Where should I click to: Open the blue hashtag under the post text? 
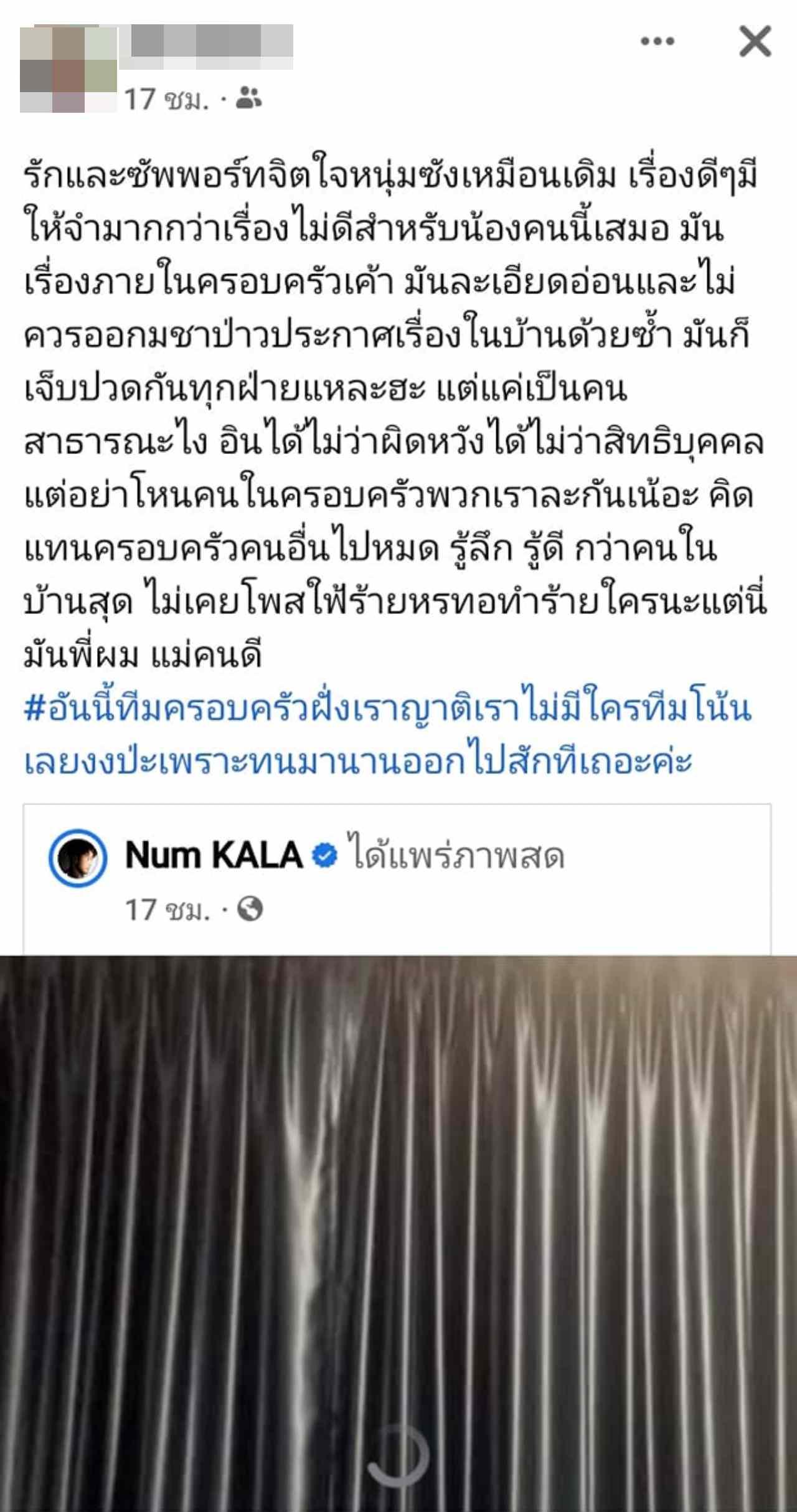[x=387, y=735]
